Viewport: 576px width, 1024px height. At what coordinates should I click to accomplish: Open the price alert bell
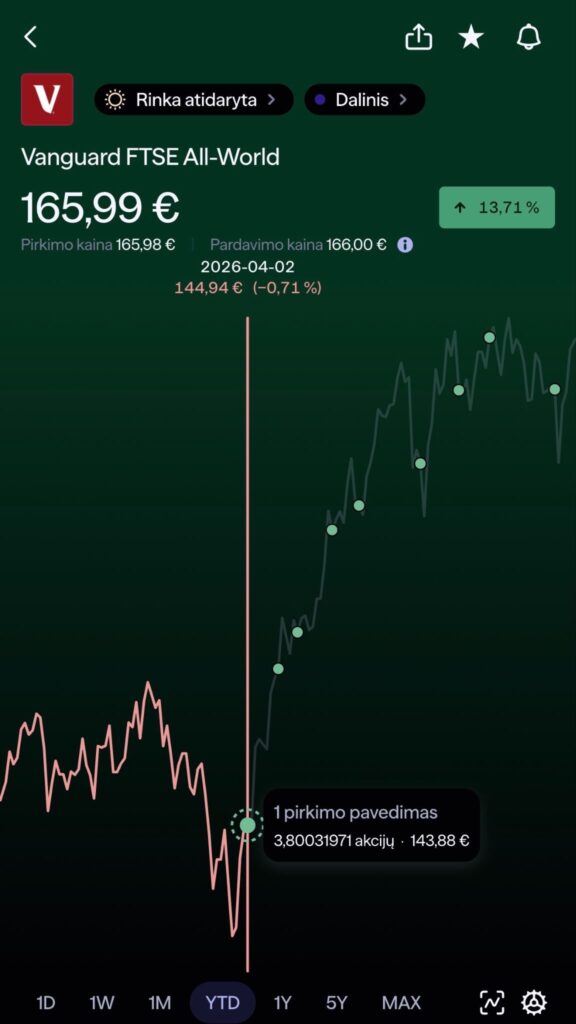(x=528, y=37)
